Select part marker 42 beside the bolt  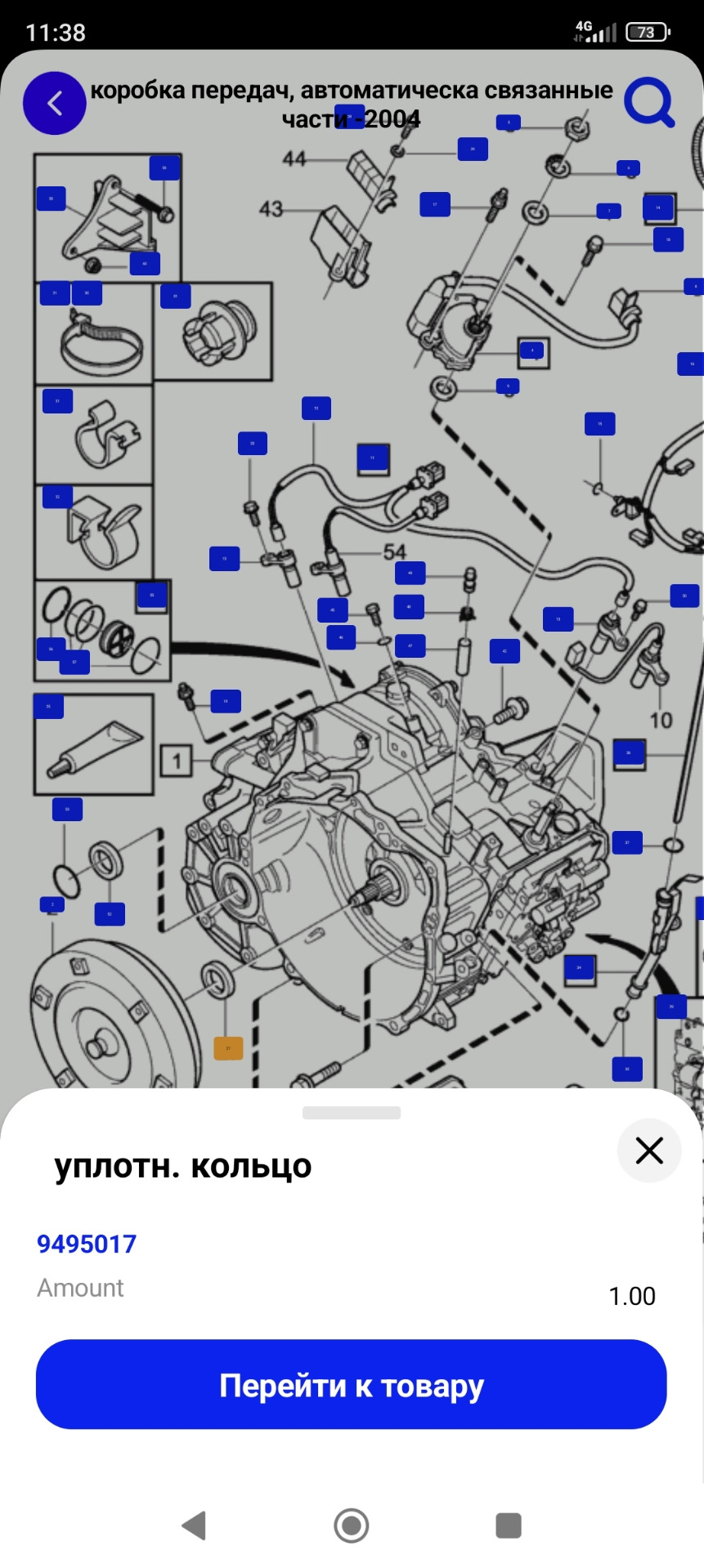pyautogui.click(x=504, y=651)
